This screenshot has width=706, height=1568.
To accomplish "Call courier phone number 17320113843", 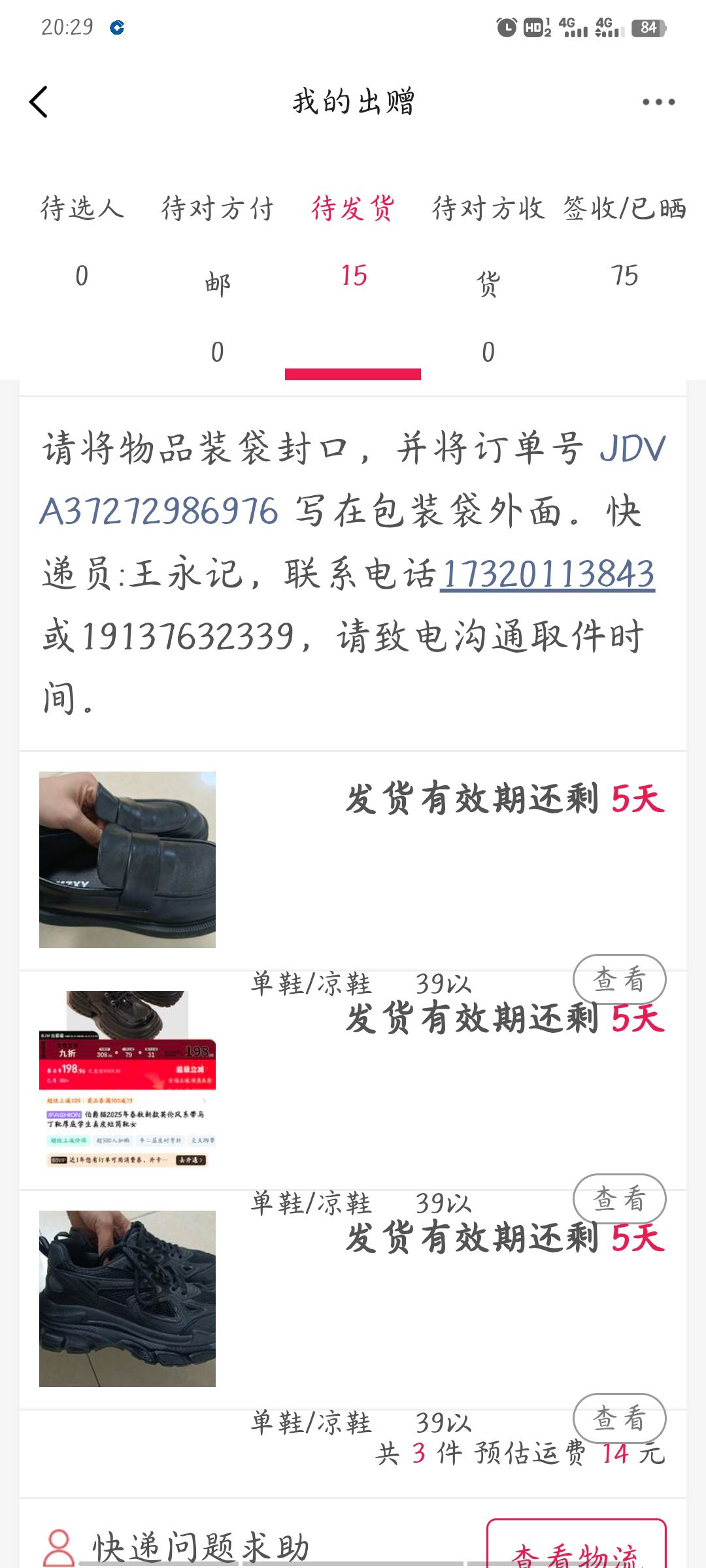I will pos(547,574).
